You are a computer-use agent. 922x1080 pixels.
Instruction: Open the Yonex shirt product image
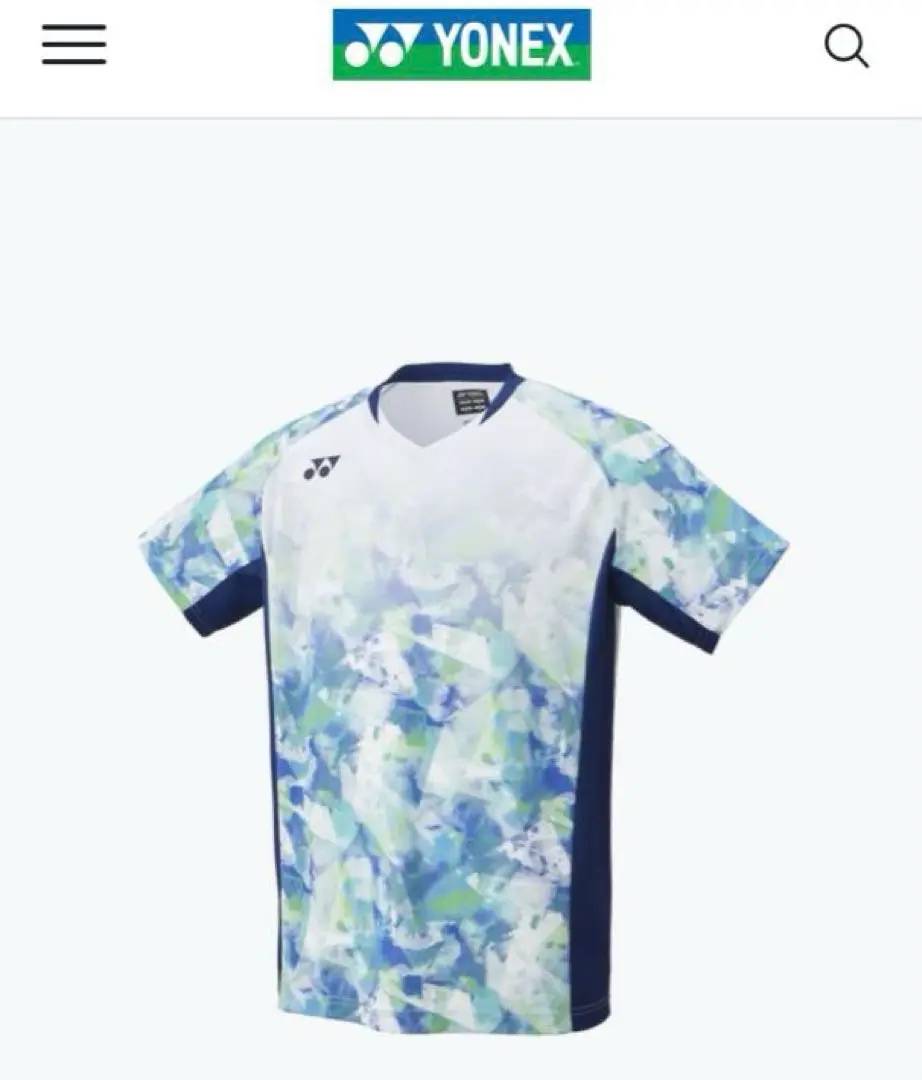tap(462, 690)
